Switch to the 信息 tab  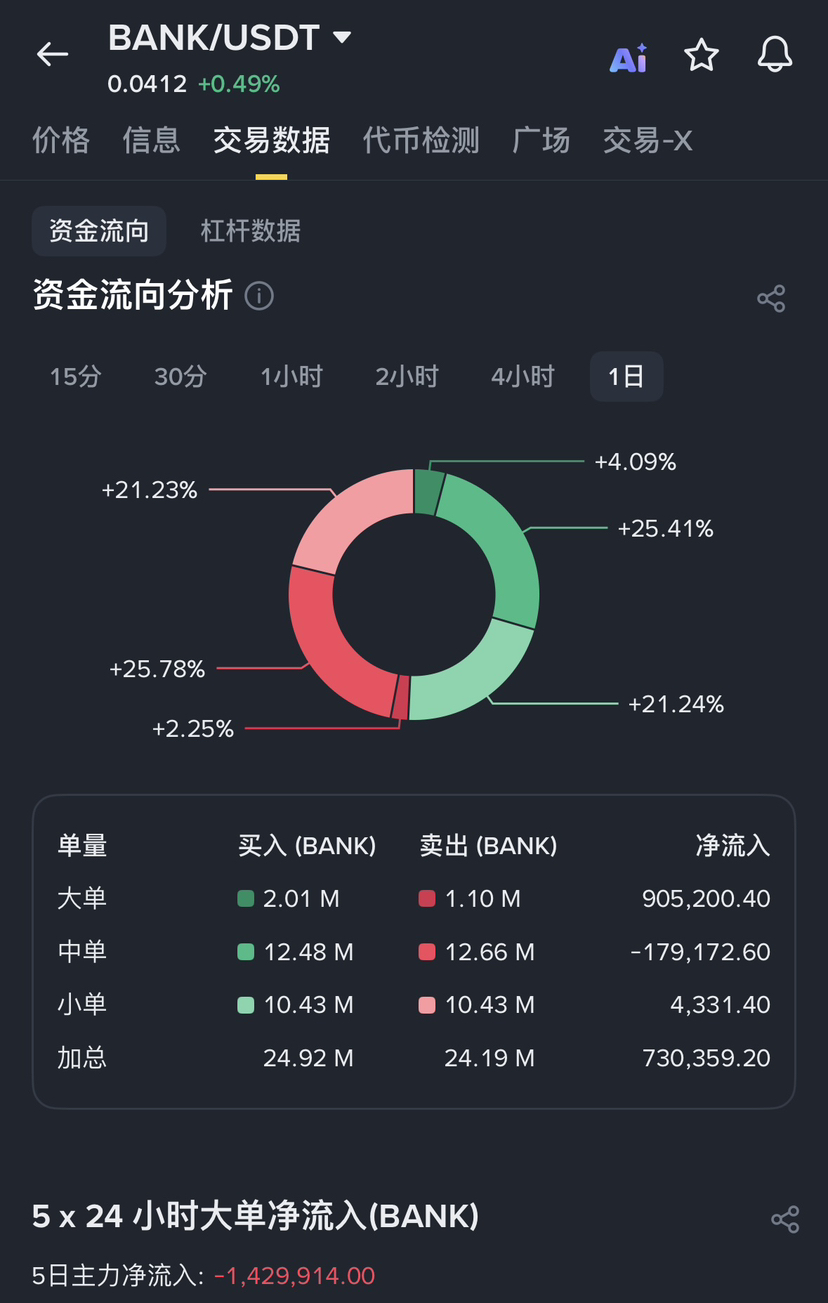pyautogui.click(x=151, y=140)
